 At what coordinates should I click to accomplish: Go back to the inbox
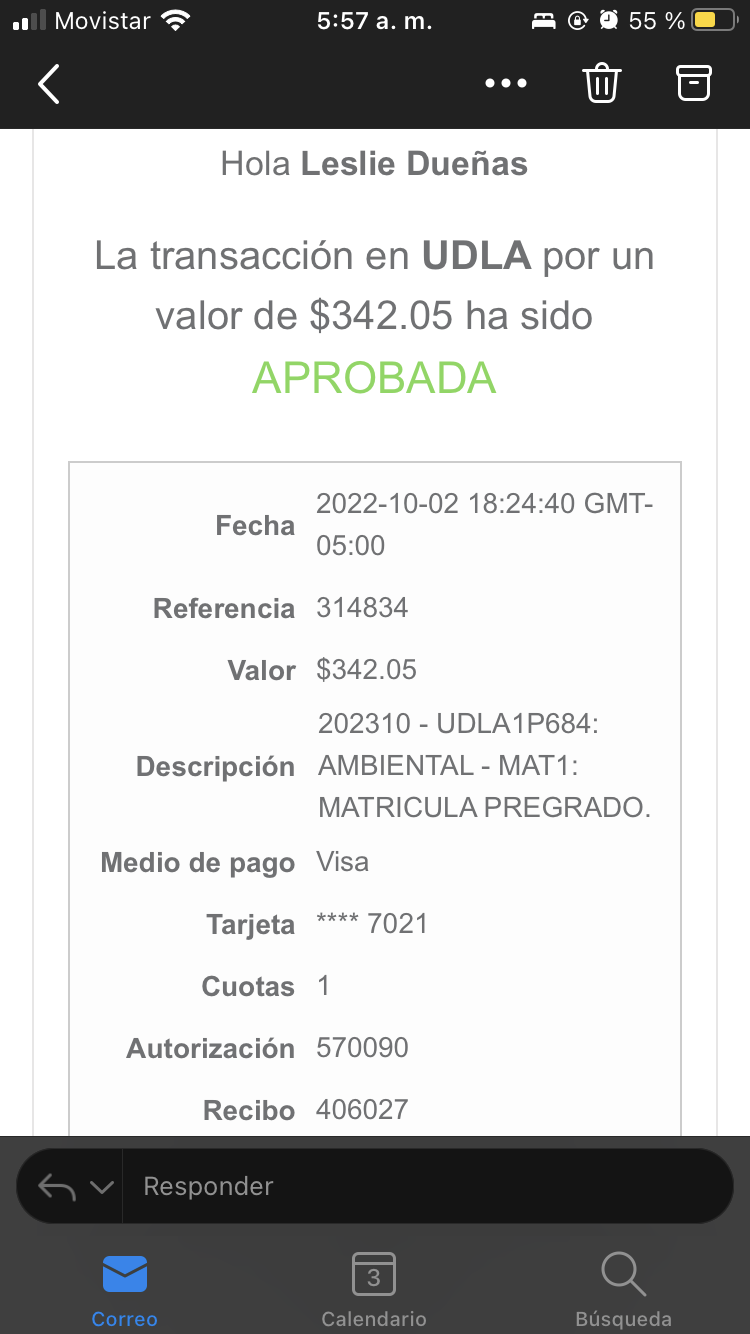pos(49,84)
